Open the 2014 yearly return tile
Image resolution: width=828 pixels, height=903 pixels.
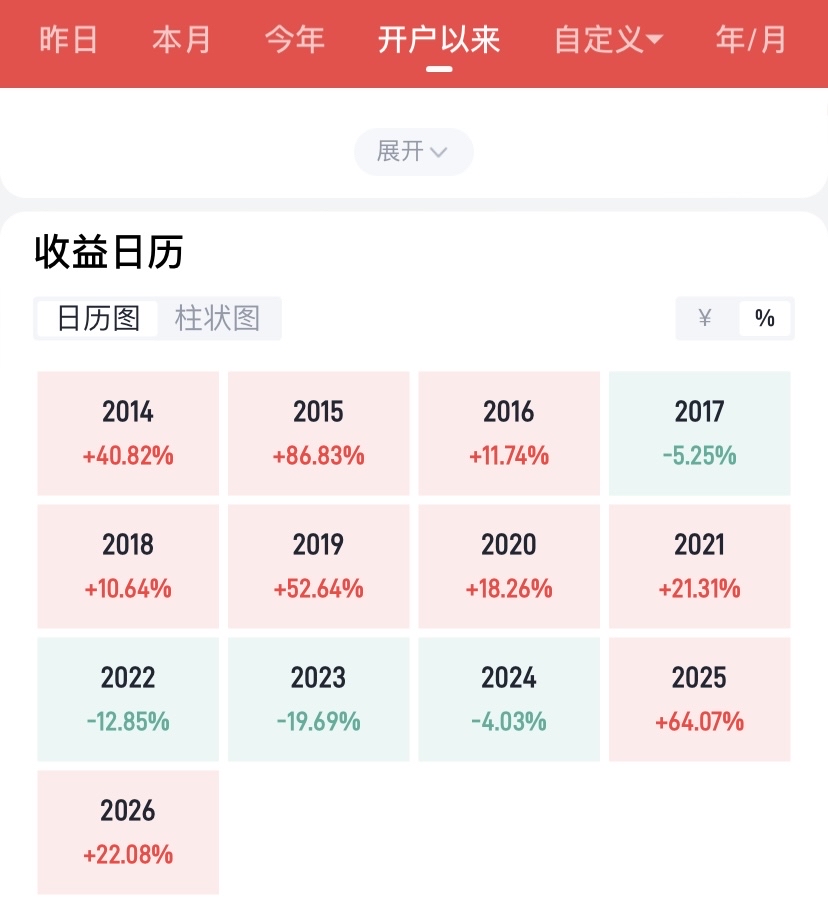(x=128, y=433)
